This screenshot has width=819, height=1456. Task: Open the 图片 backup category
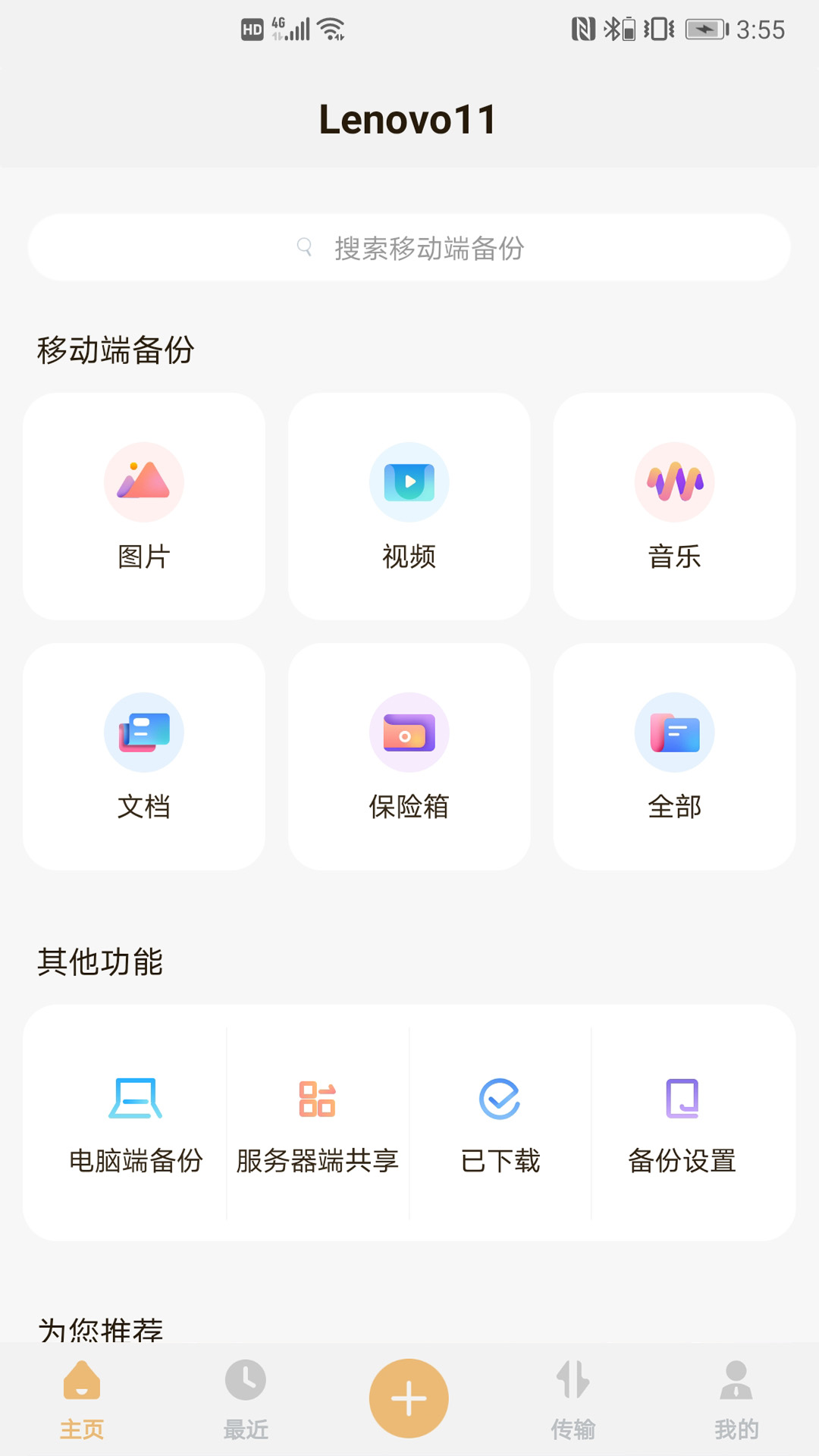144,507
